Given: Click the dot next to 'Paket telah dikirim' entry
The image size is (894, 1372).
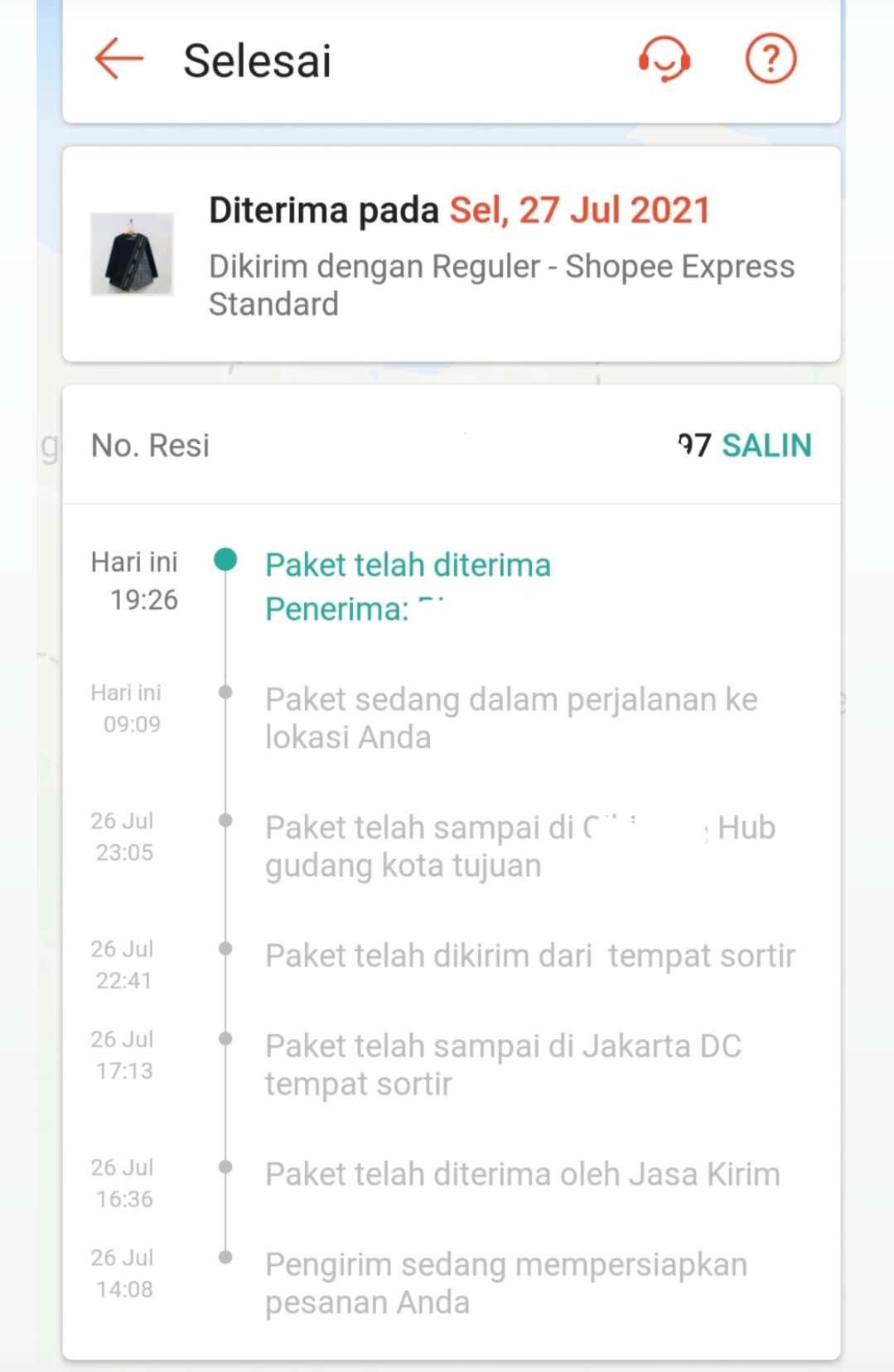Looking at the screenshot, I should (x=225, y=949).
